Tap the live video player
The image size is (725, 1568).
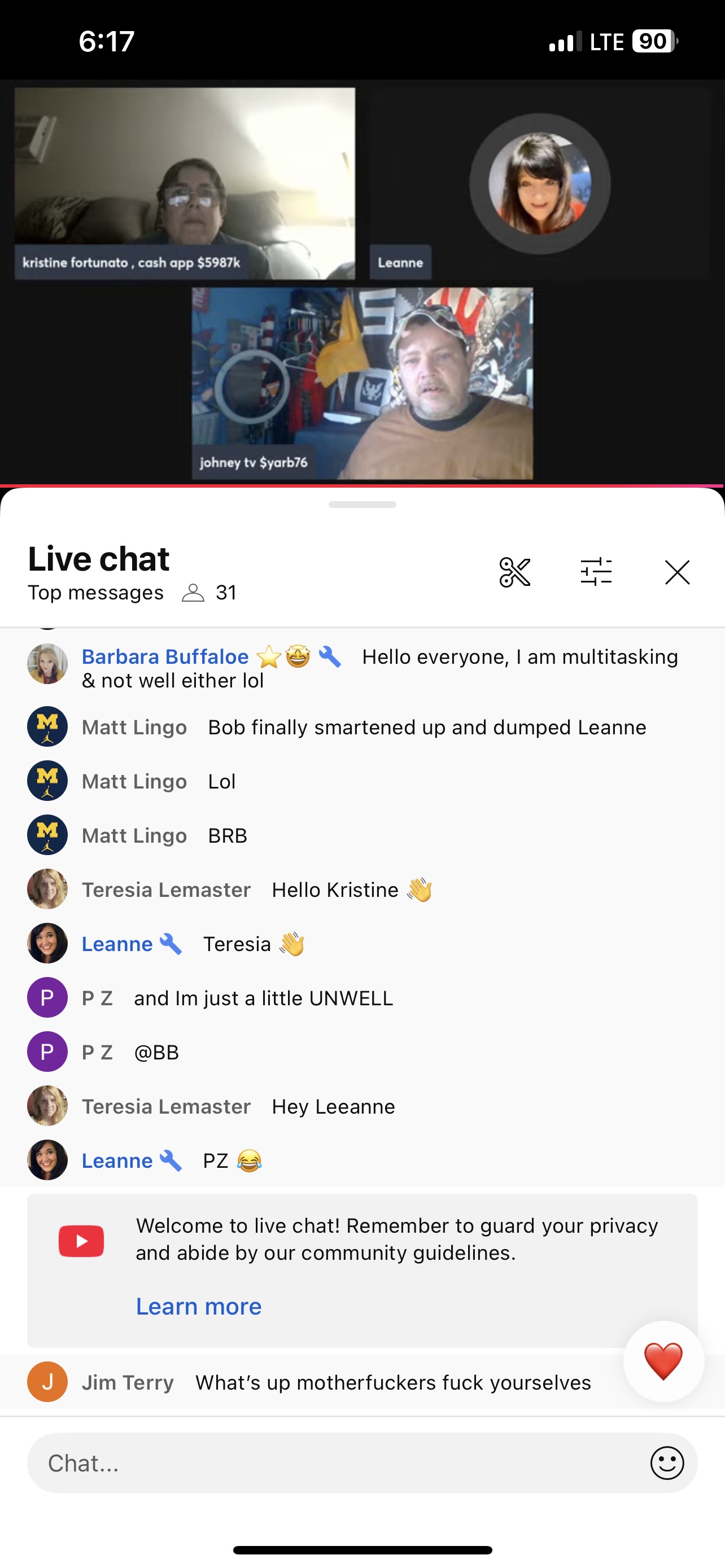362,283
